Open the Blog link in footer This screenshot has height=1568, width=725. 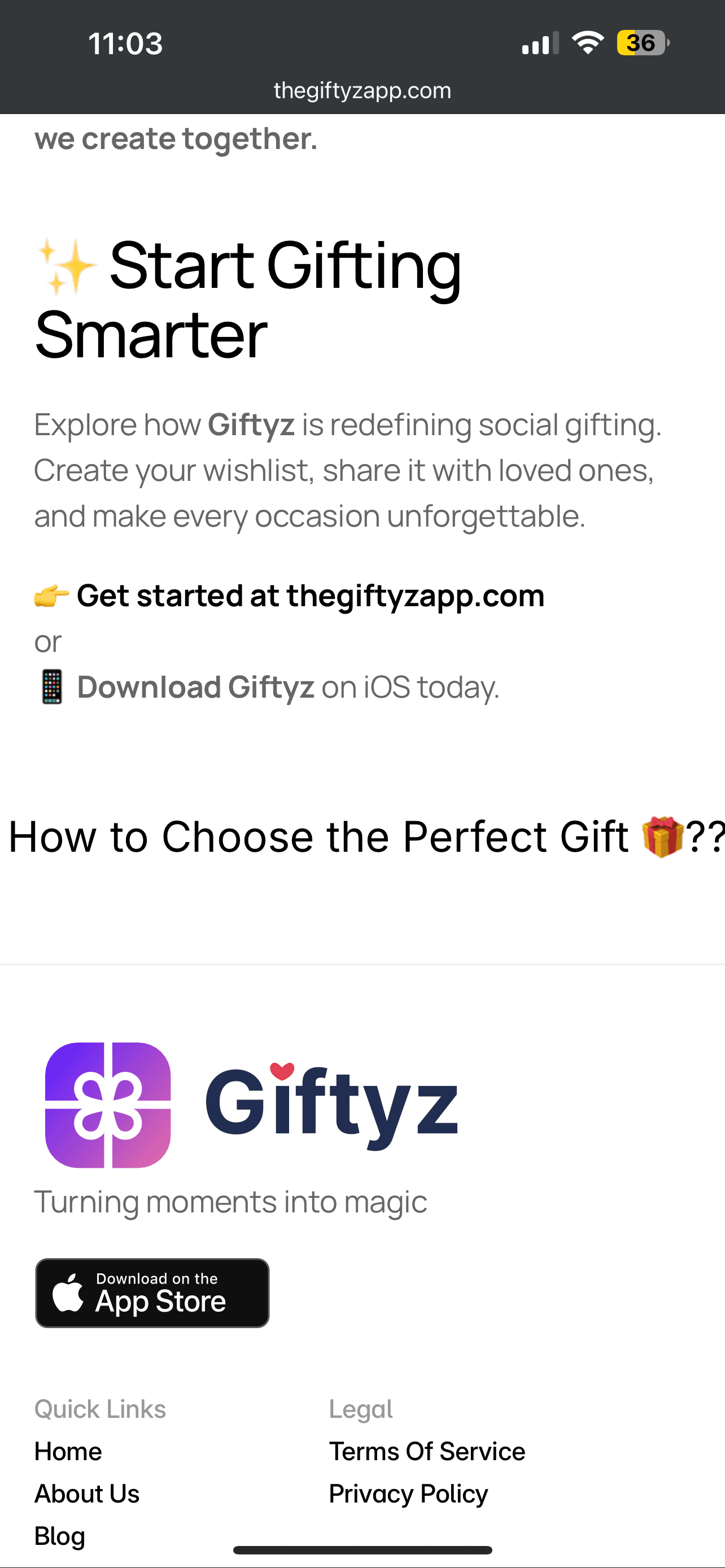point(60,1536)
